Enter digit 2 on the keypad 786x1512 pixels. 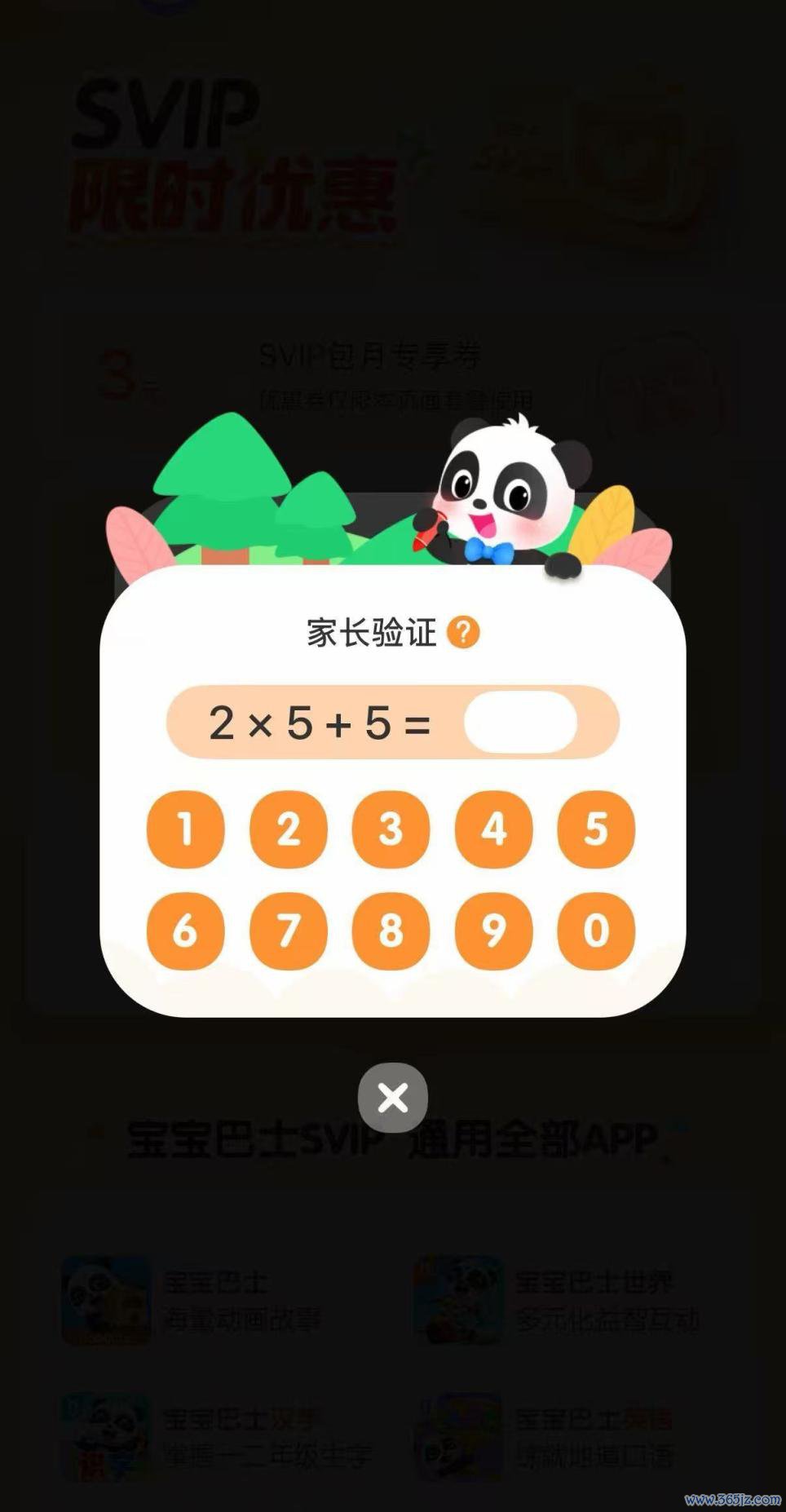pos(289,829)
